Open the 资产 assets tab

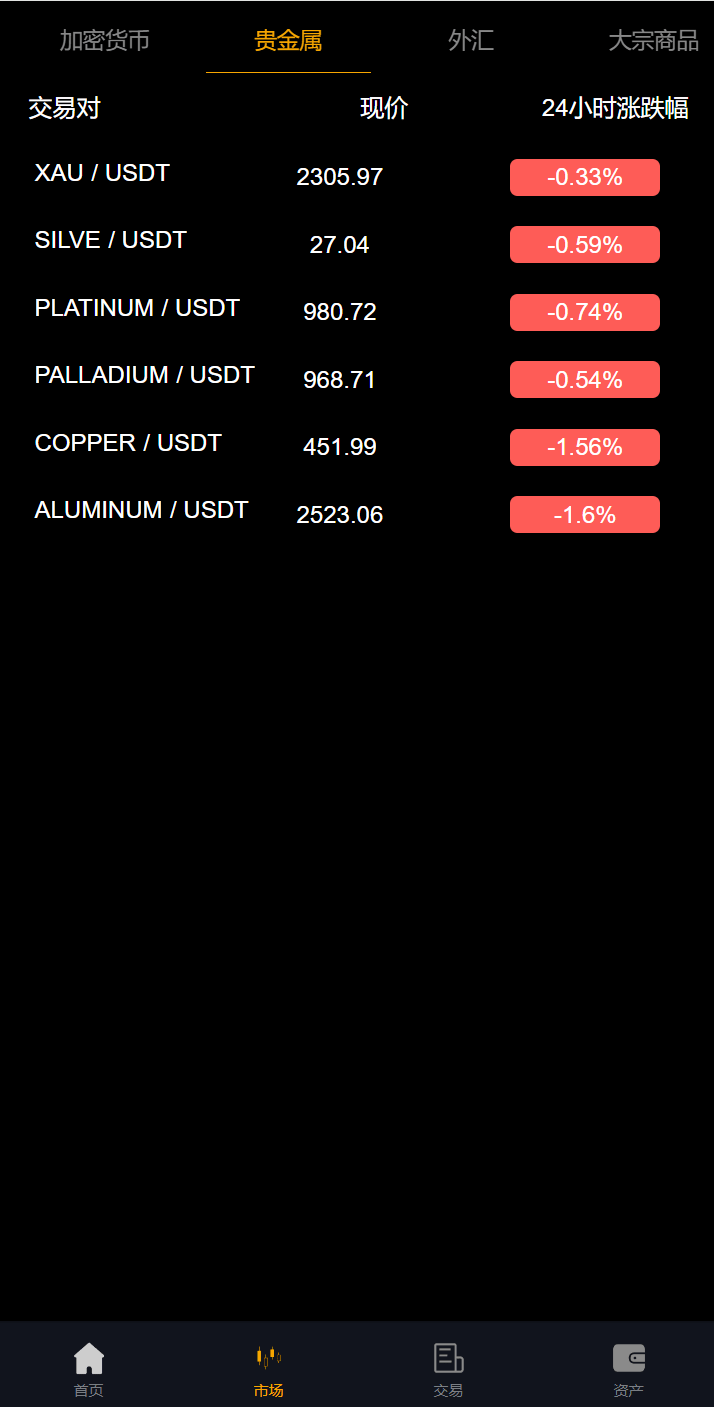628,1369
